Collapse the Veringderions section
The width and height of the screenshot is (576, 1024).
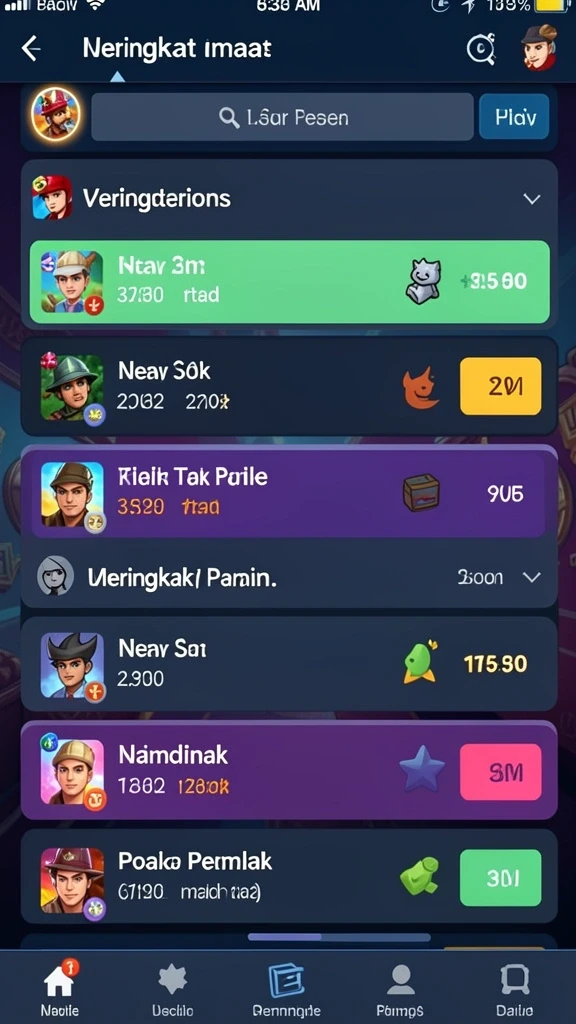pyautogui.click(x=532, y=199)
